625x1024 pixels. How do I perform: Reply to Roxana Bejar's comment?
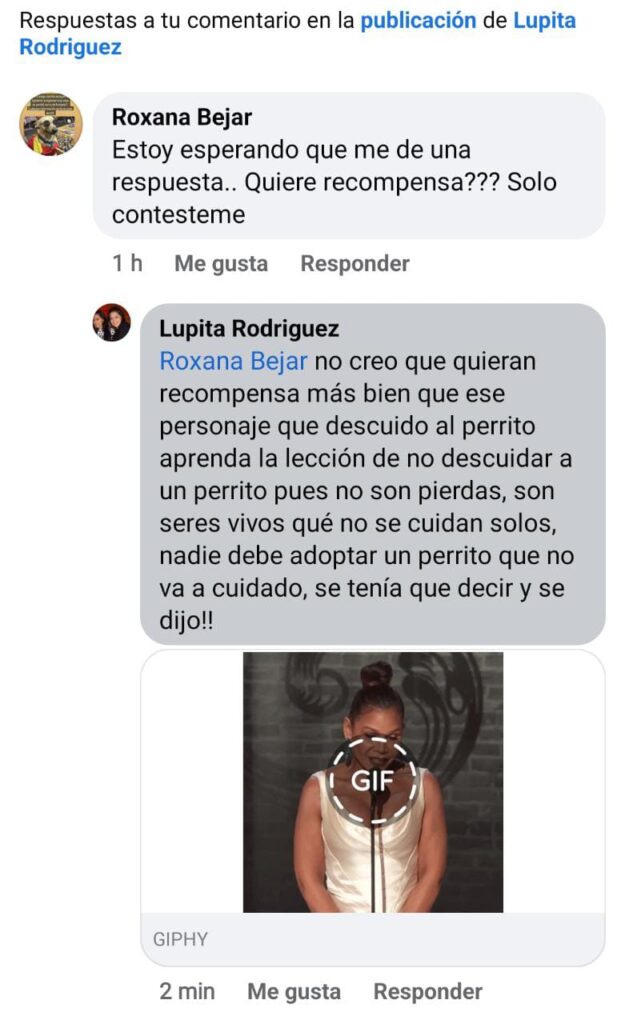point(355,263)
